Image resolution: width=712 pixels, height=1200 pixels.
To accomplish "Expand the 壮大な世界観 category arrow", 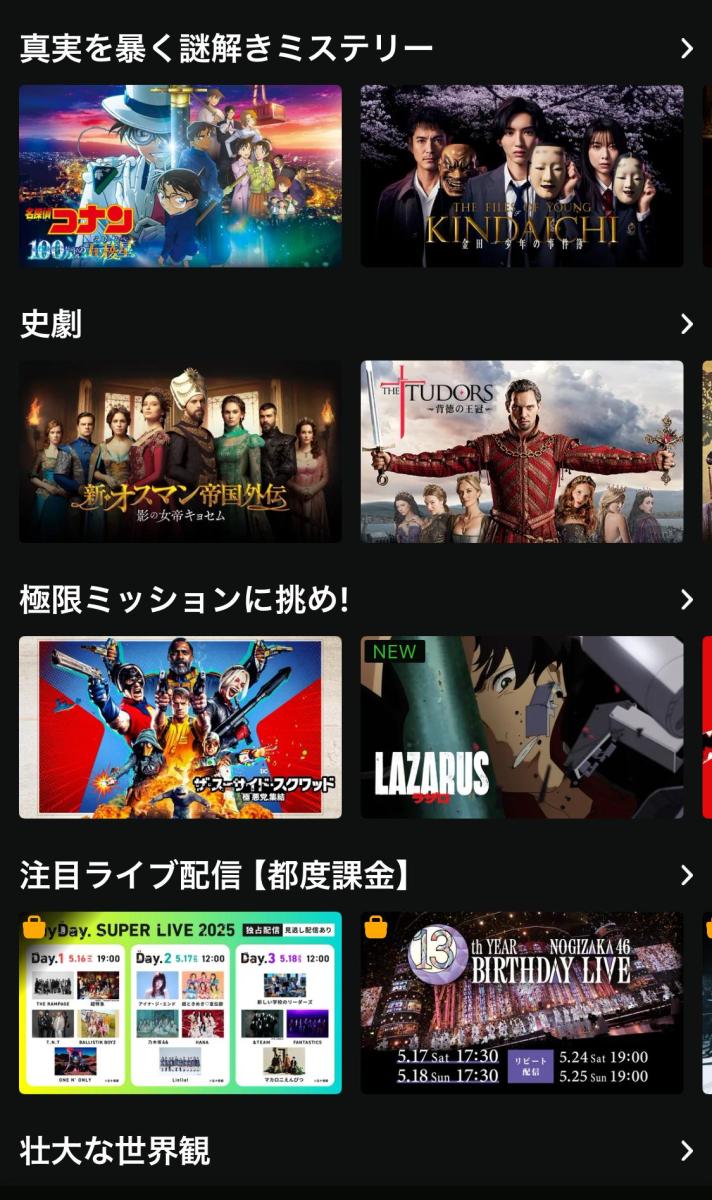I will 686,1151.
